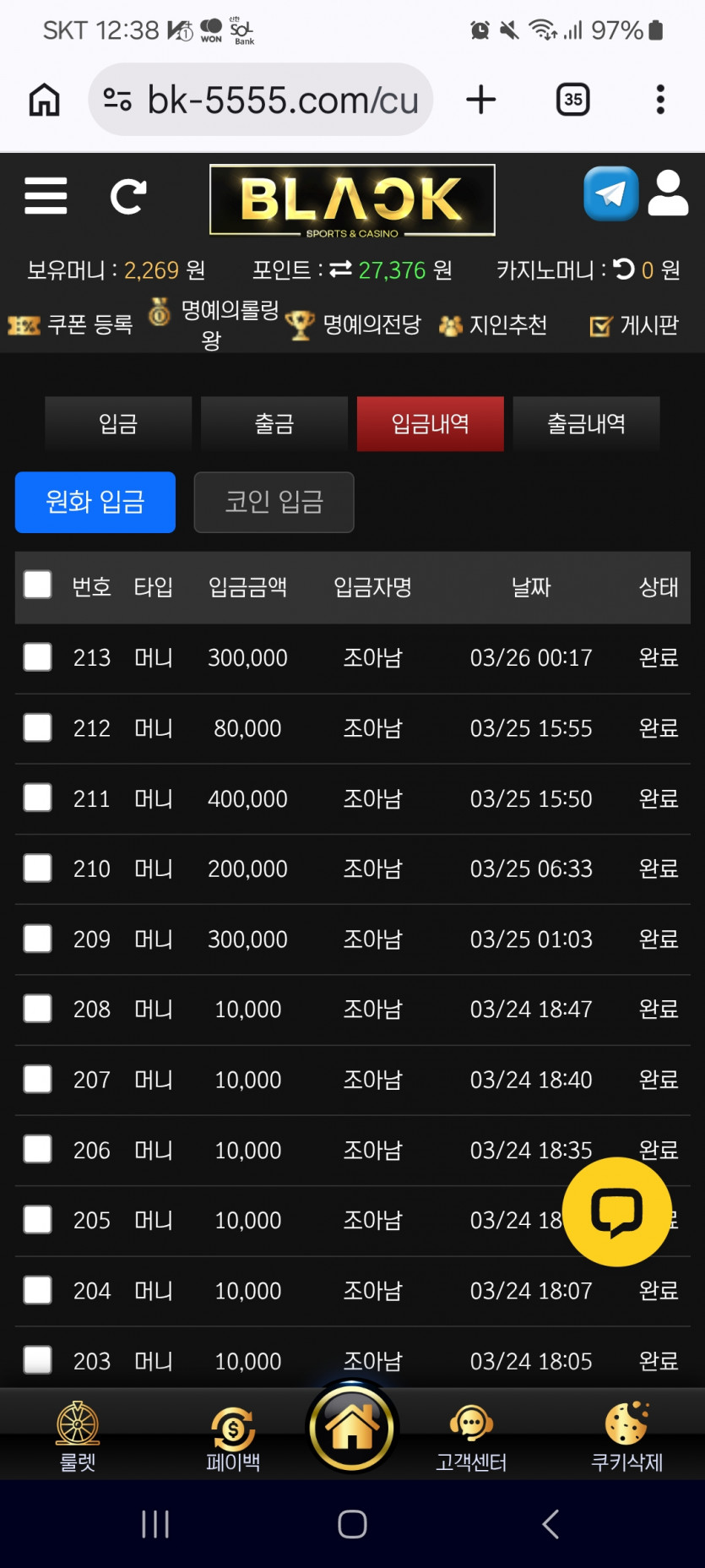Go to 쿠폰 등록
Image resolution: width=705 pixels, height=1568 pixels.
pos(71,324)
